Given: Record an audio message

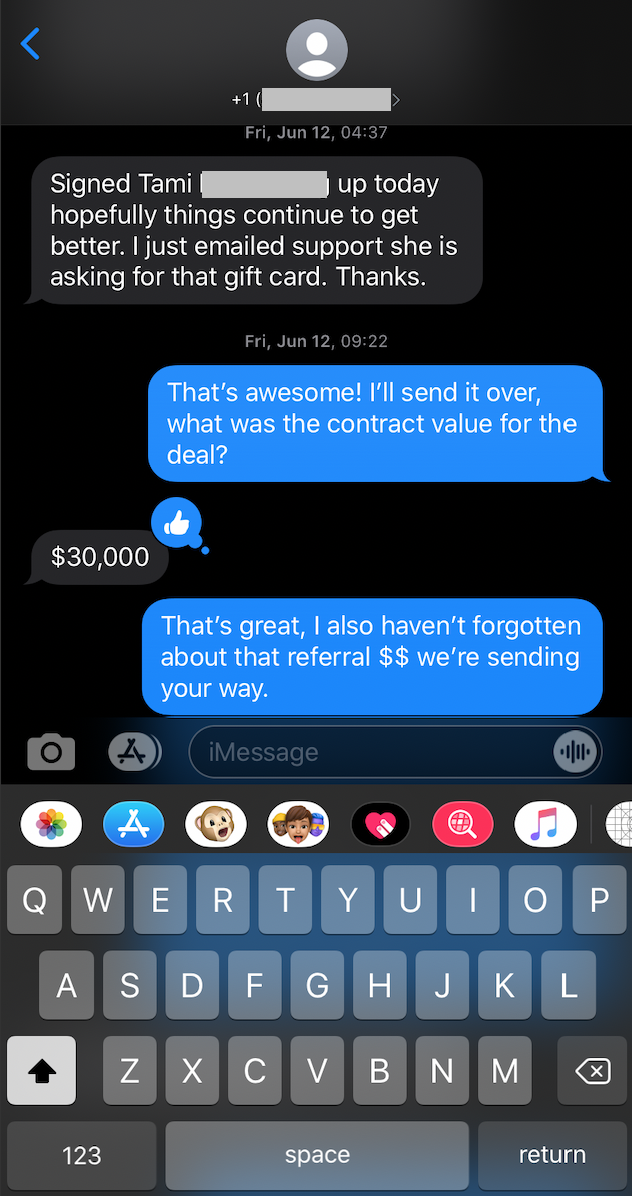Looking at the screenshot, I should click(x=576, y=752).
